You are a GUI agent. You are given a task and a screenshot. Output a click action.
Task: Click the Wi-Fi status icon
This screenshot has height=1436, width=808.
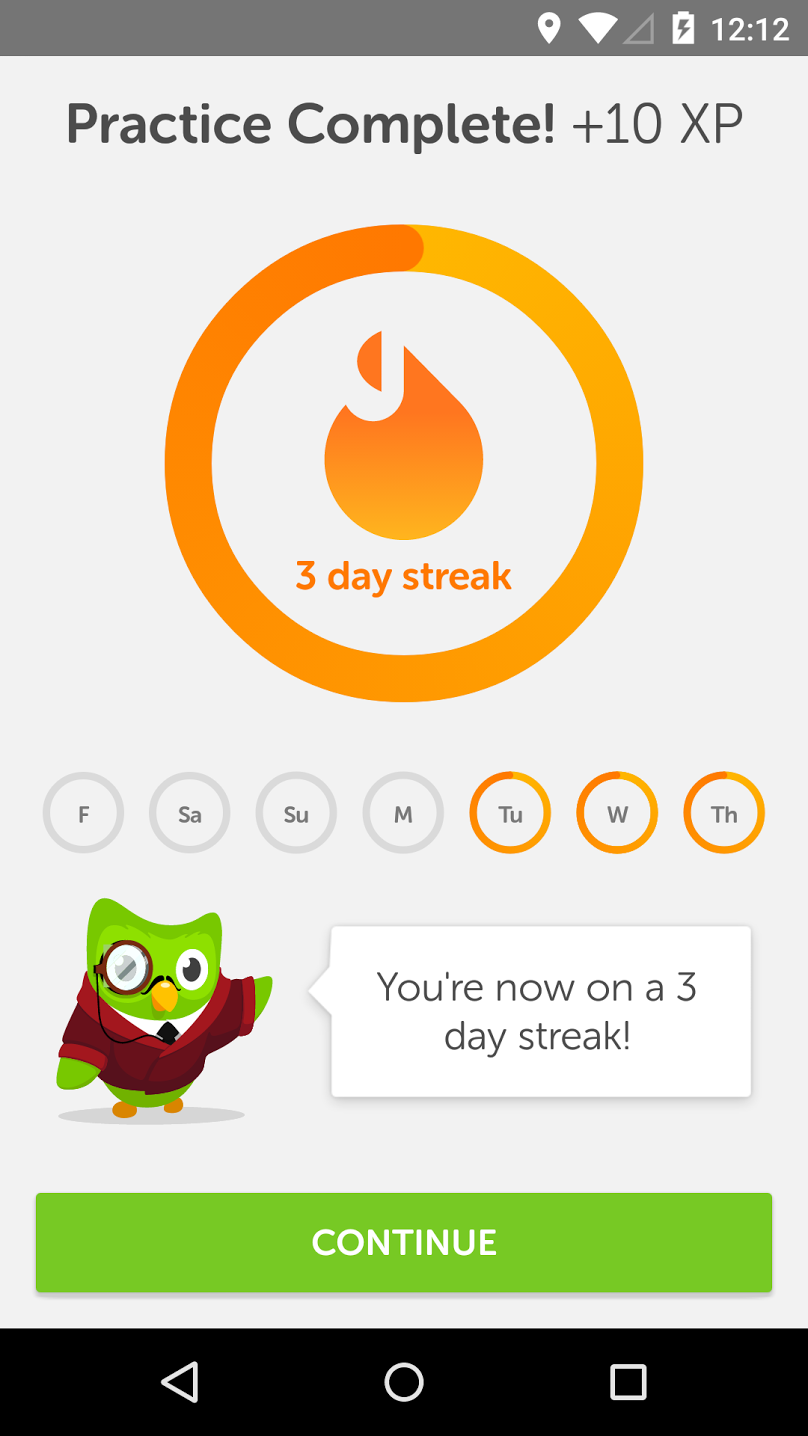(597, 28)
